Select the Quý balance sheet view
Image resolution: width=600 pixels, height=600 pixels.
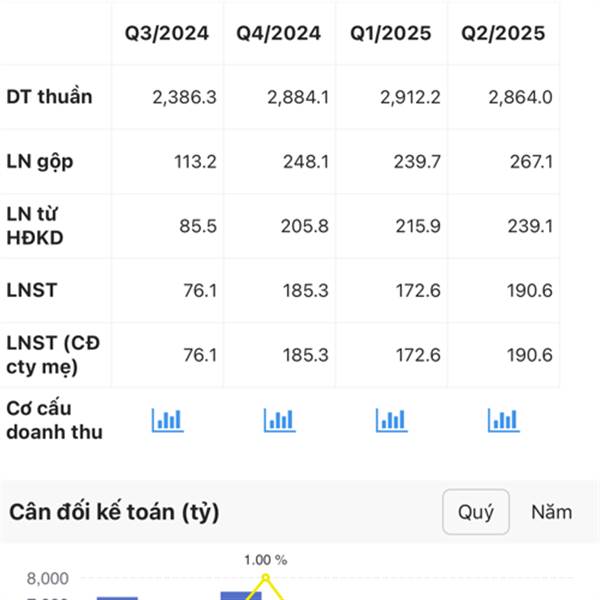point(476,512)
